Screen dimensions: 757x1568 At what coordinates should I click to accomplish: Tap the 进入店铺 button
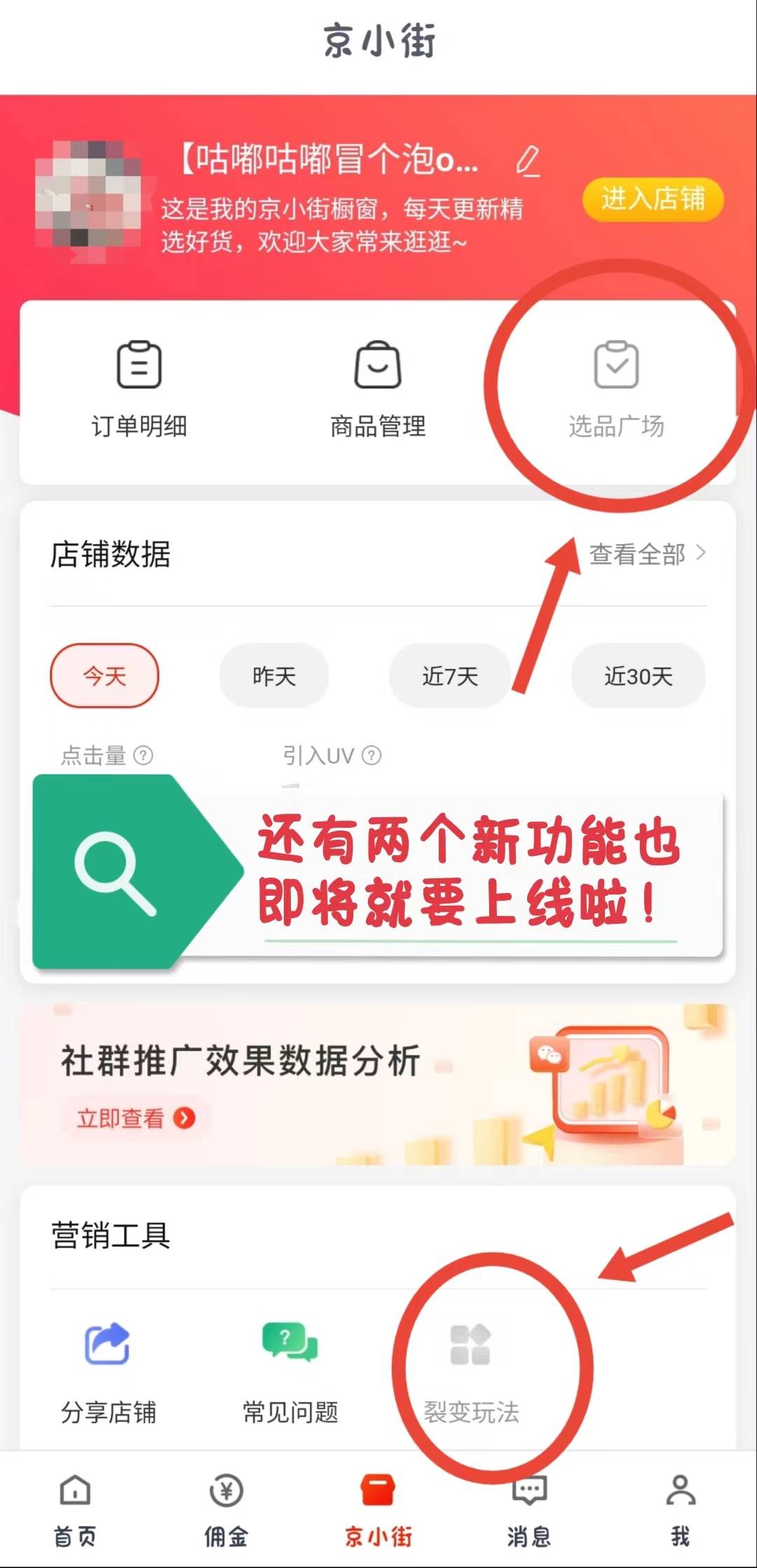(653, 199)
